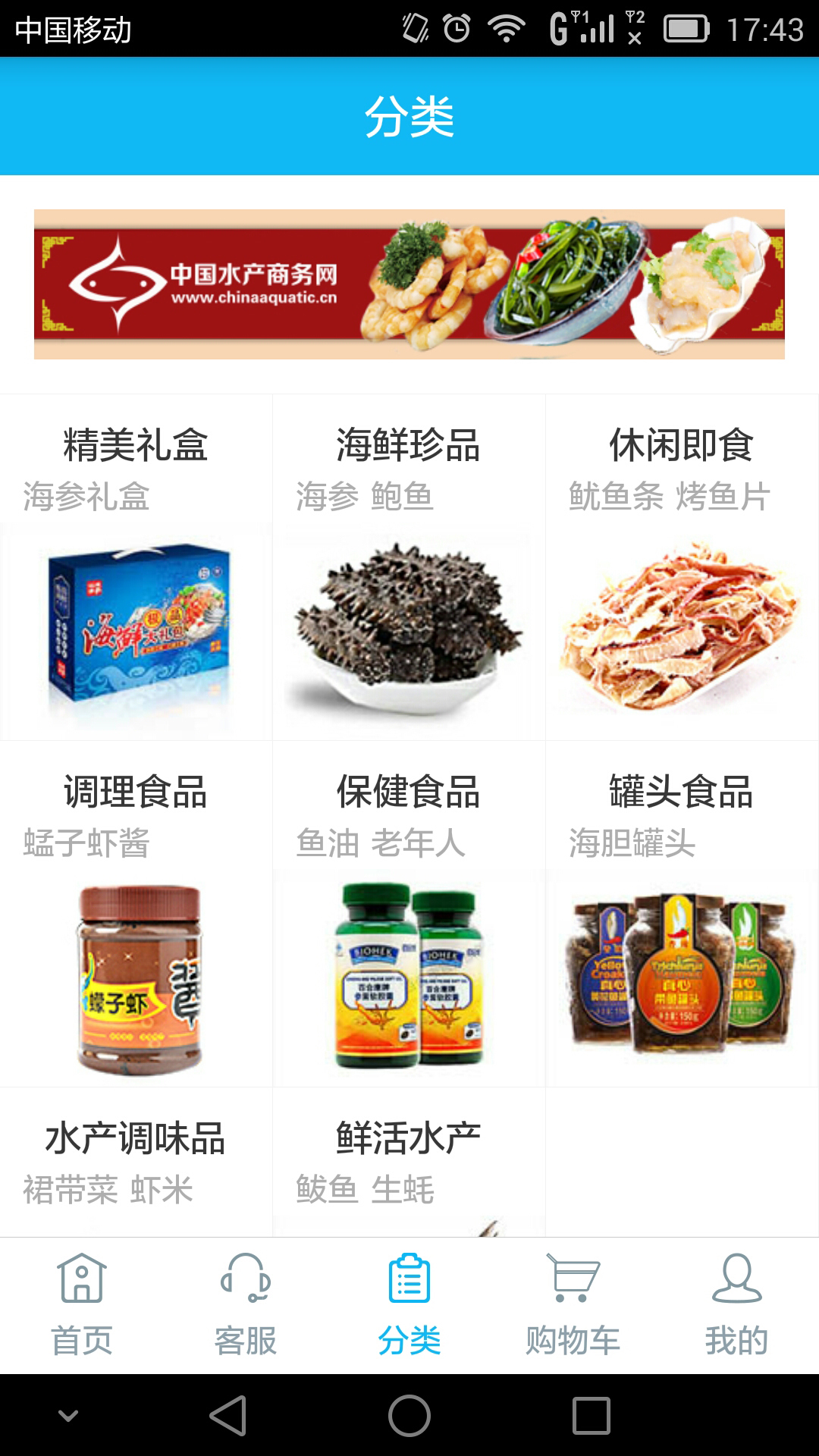Switch to the 我的 tab
The image size is (819, 1456).
tap(737, 1304)
